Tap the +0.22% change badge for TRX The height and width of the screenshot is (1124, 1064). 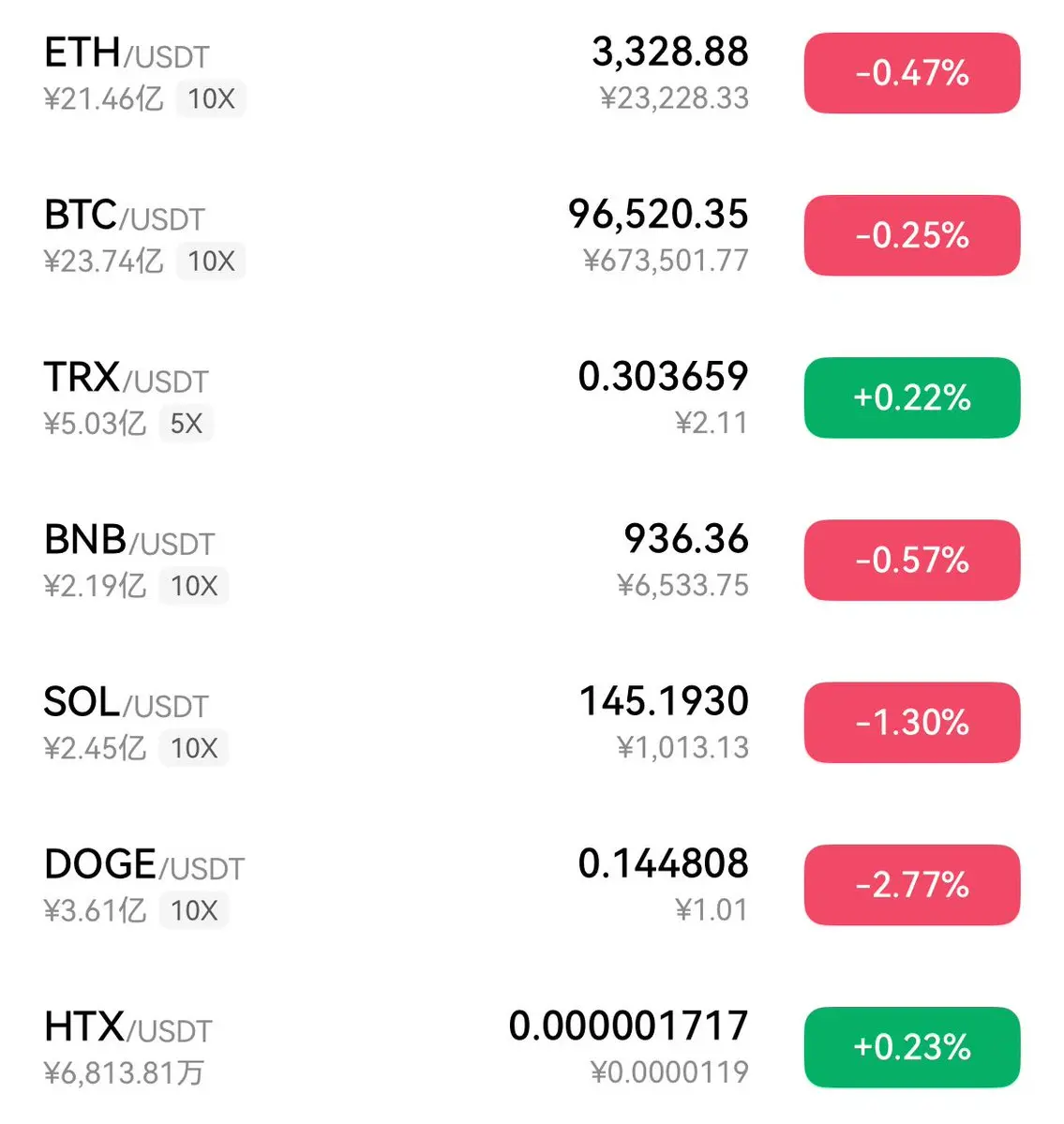(x=911, y=397)
